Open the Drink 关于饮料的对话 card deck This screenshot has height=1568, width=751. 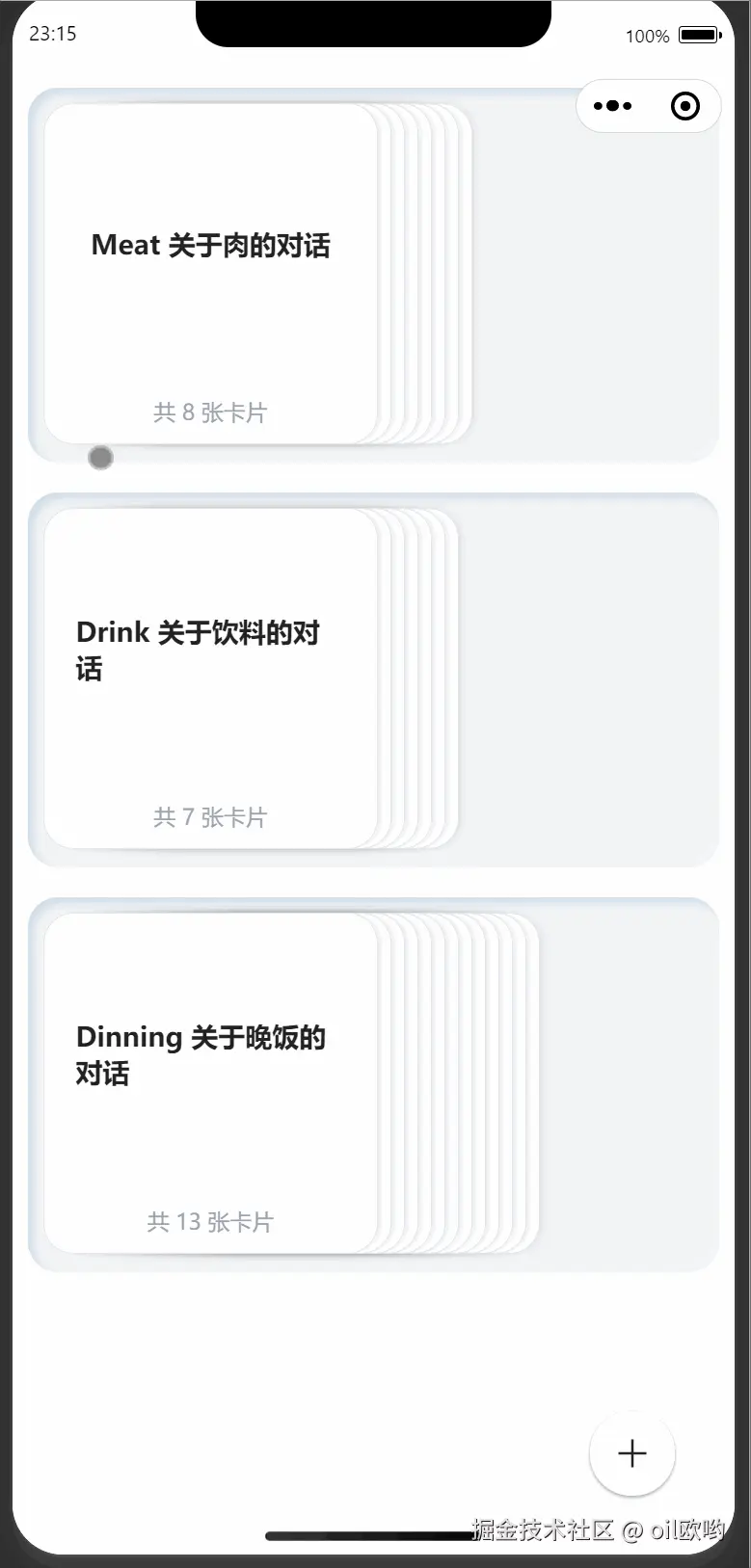coord(210,678)
